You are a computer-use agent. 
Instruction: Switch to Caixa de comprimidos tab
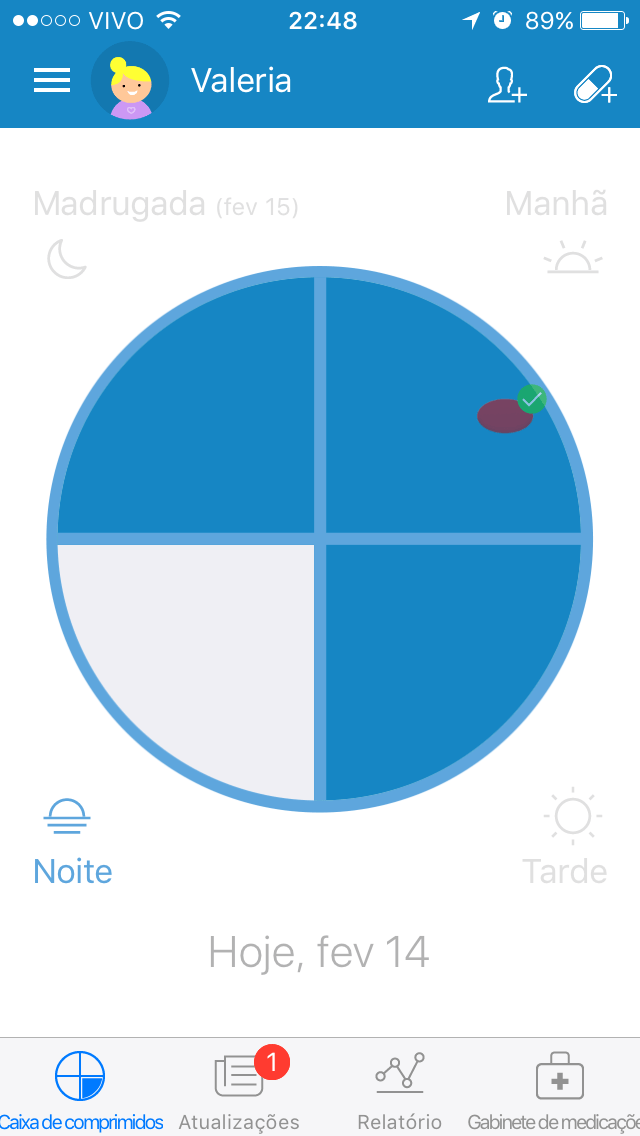click(80, 1090)
